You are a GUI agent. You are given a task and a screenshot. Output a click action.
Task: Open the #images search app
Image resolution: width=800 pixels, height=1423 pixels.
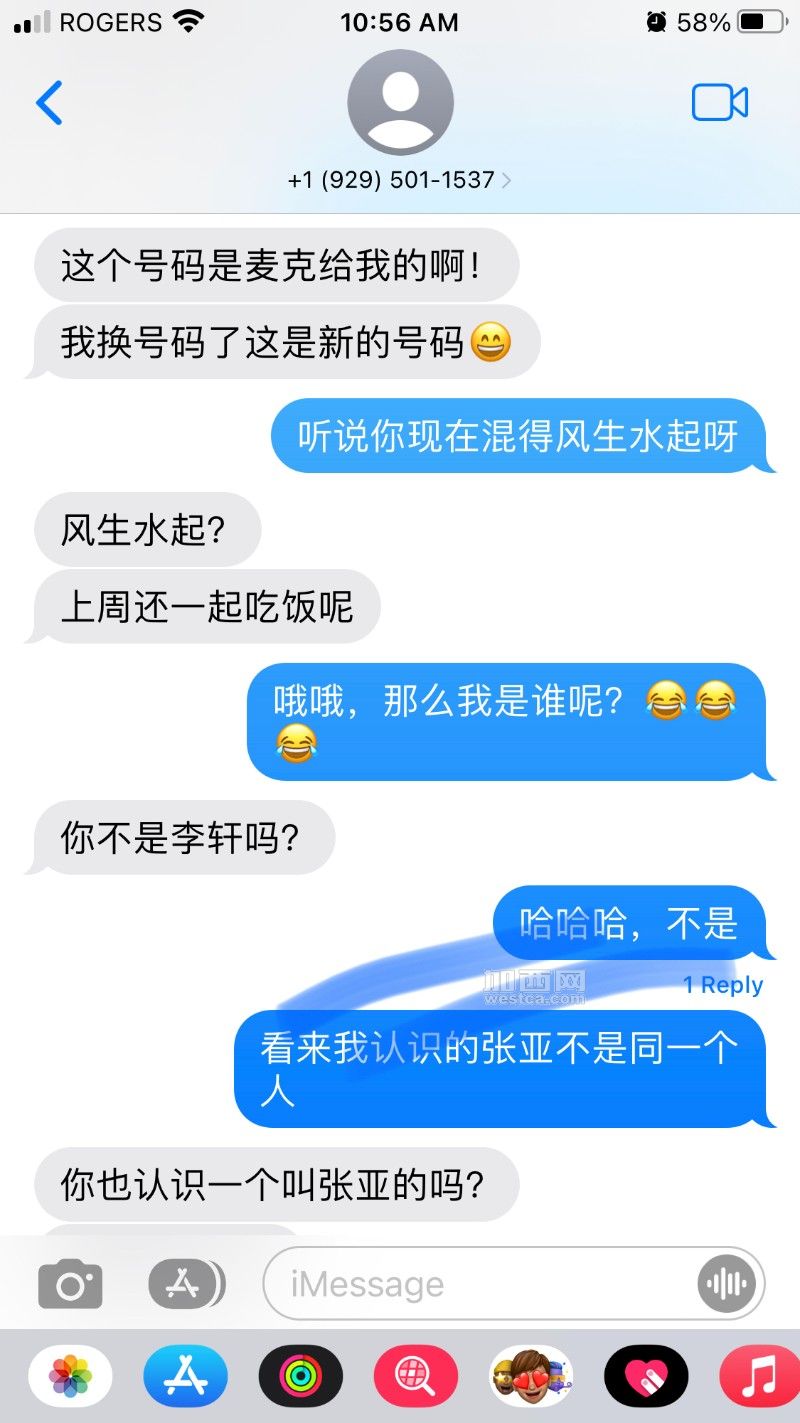416,1377
